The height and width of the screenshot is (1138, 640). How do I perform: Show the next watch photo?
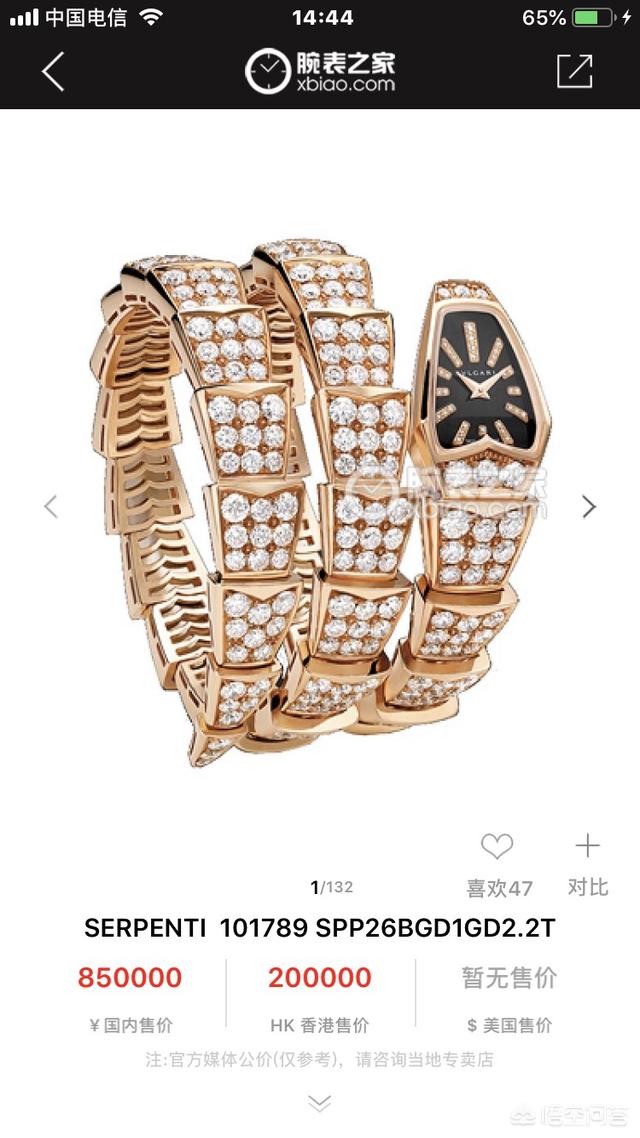(x=589, y=507)
